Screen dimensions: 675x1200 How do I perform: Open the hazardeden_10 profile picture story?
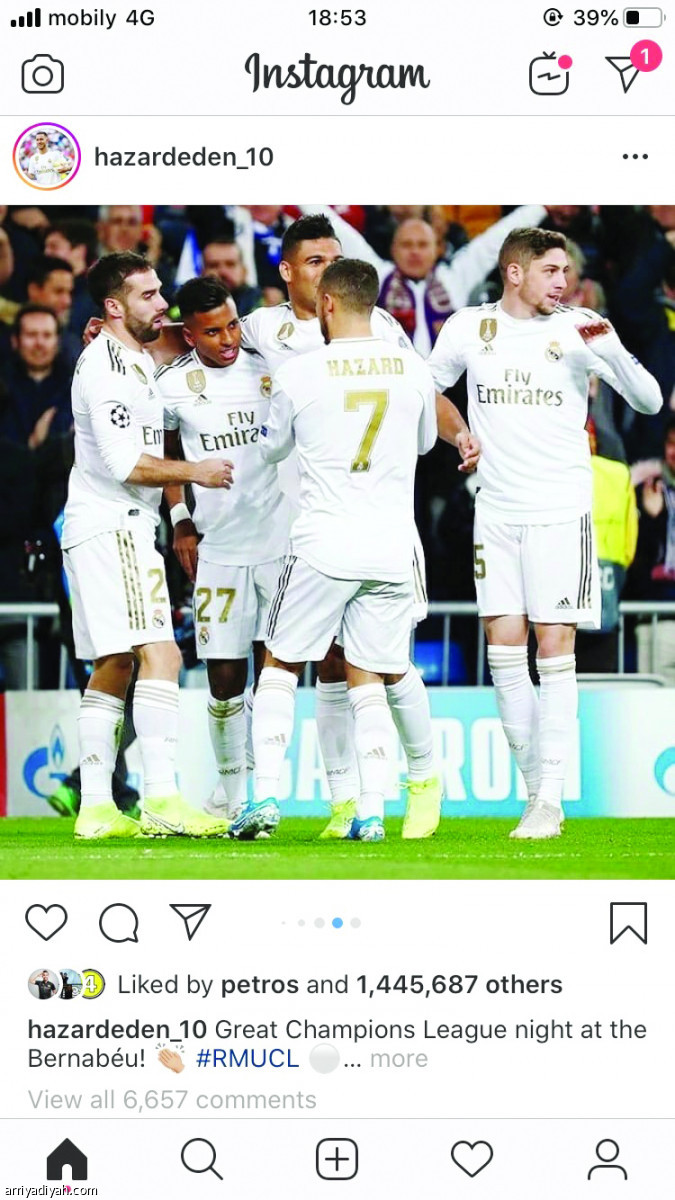tap(46, 157)
